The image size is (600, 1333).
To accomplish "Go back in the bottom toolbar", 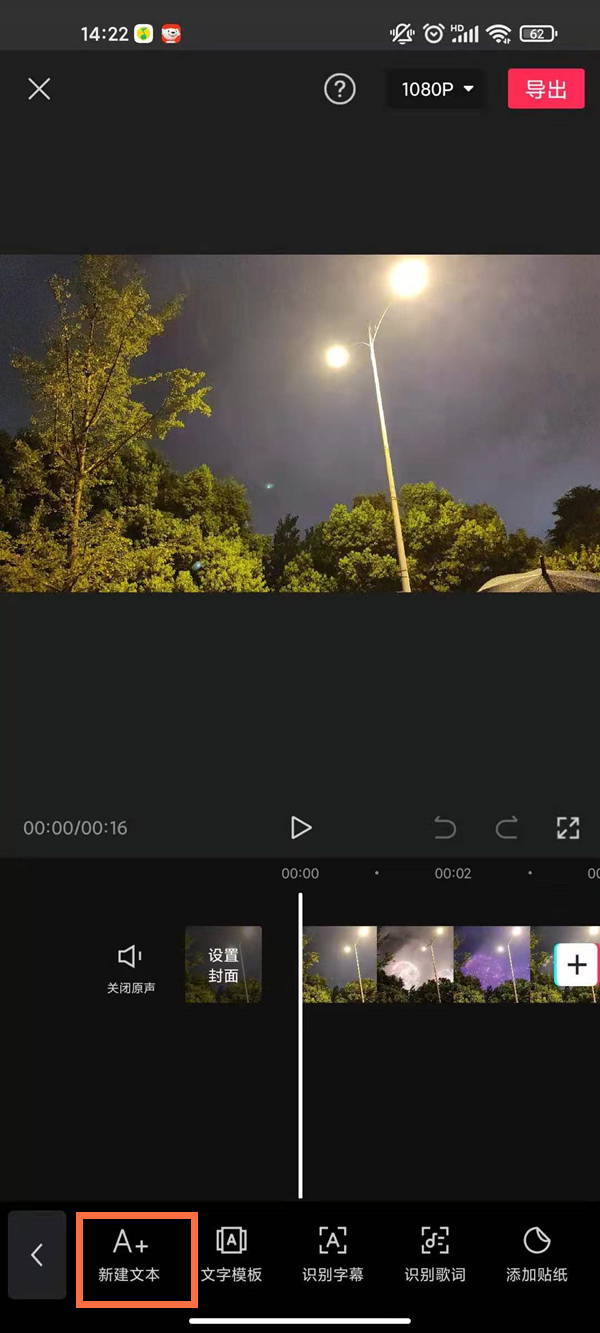I will 37,1255.
